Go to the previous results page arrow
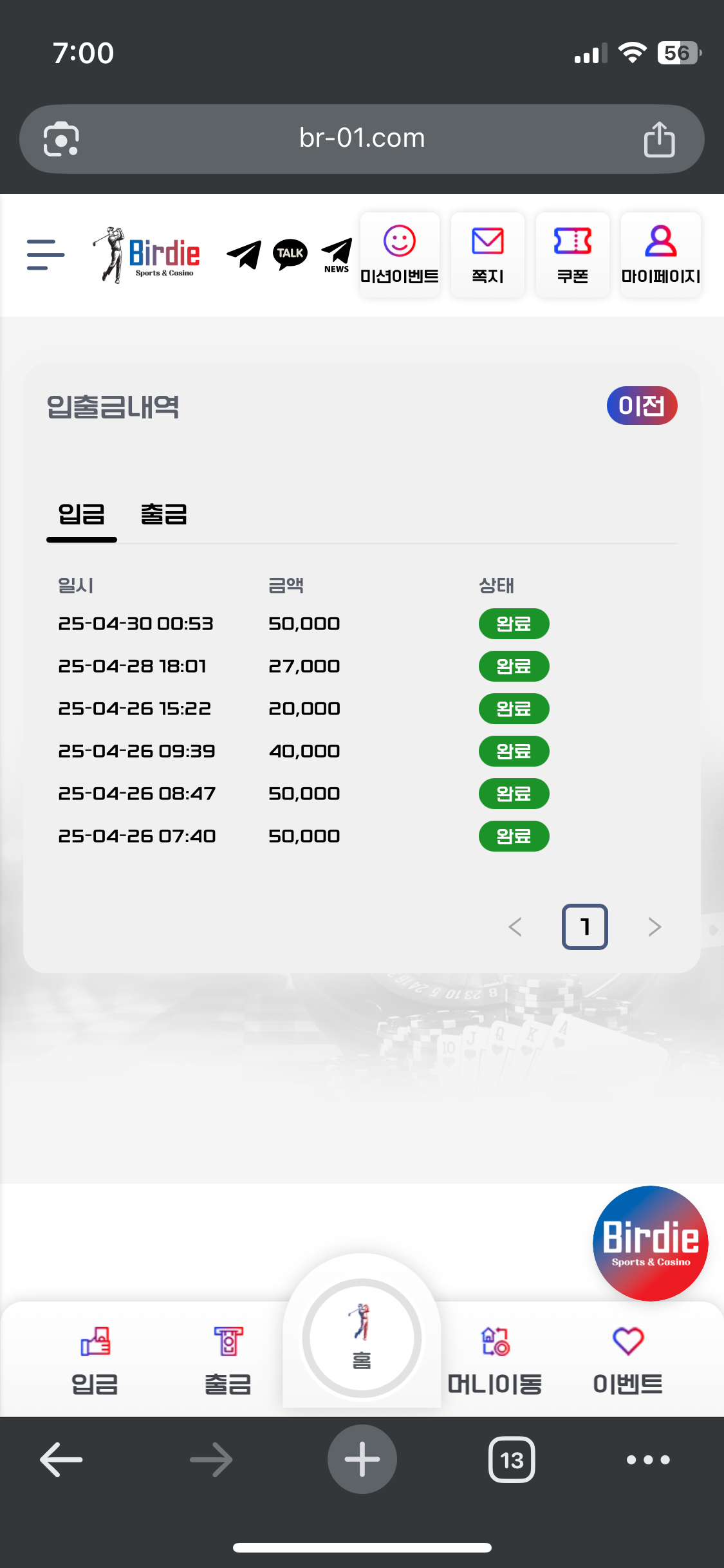Image resolution: width=724 pixels, height=1568 pixels. point(515,927)
